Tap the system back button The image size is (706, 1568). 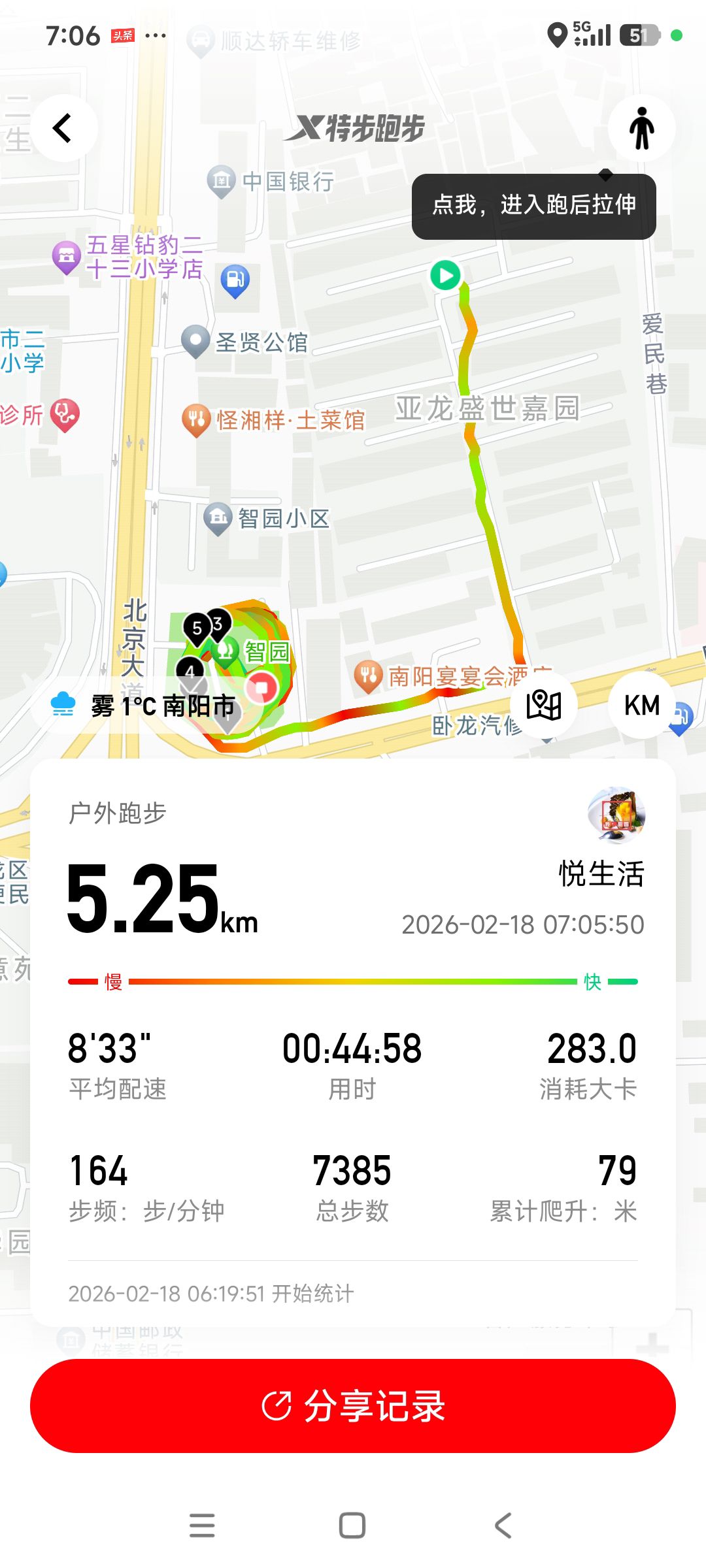503,1526
